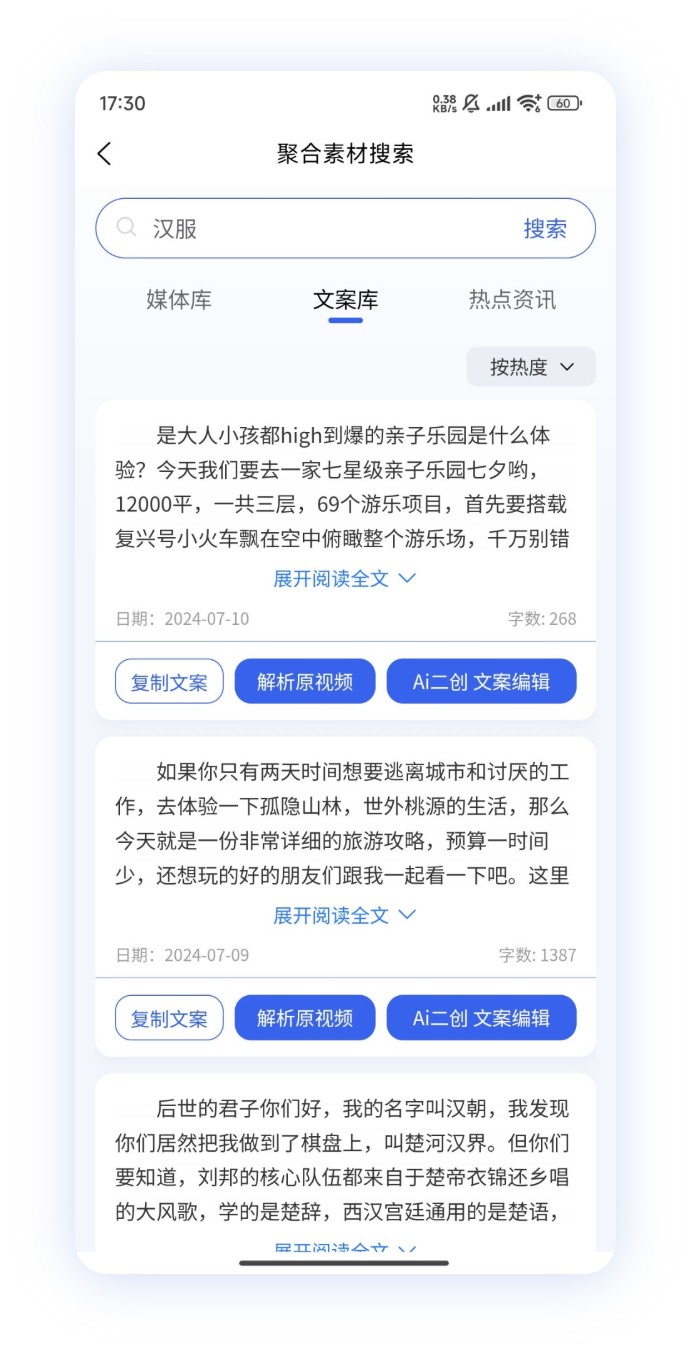Switch to the 媒体库 tab
Image resolution: width=691 pixels, height=1353 pixels.
click(x=179, y=300)
